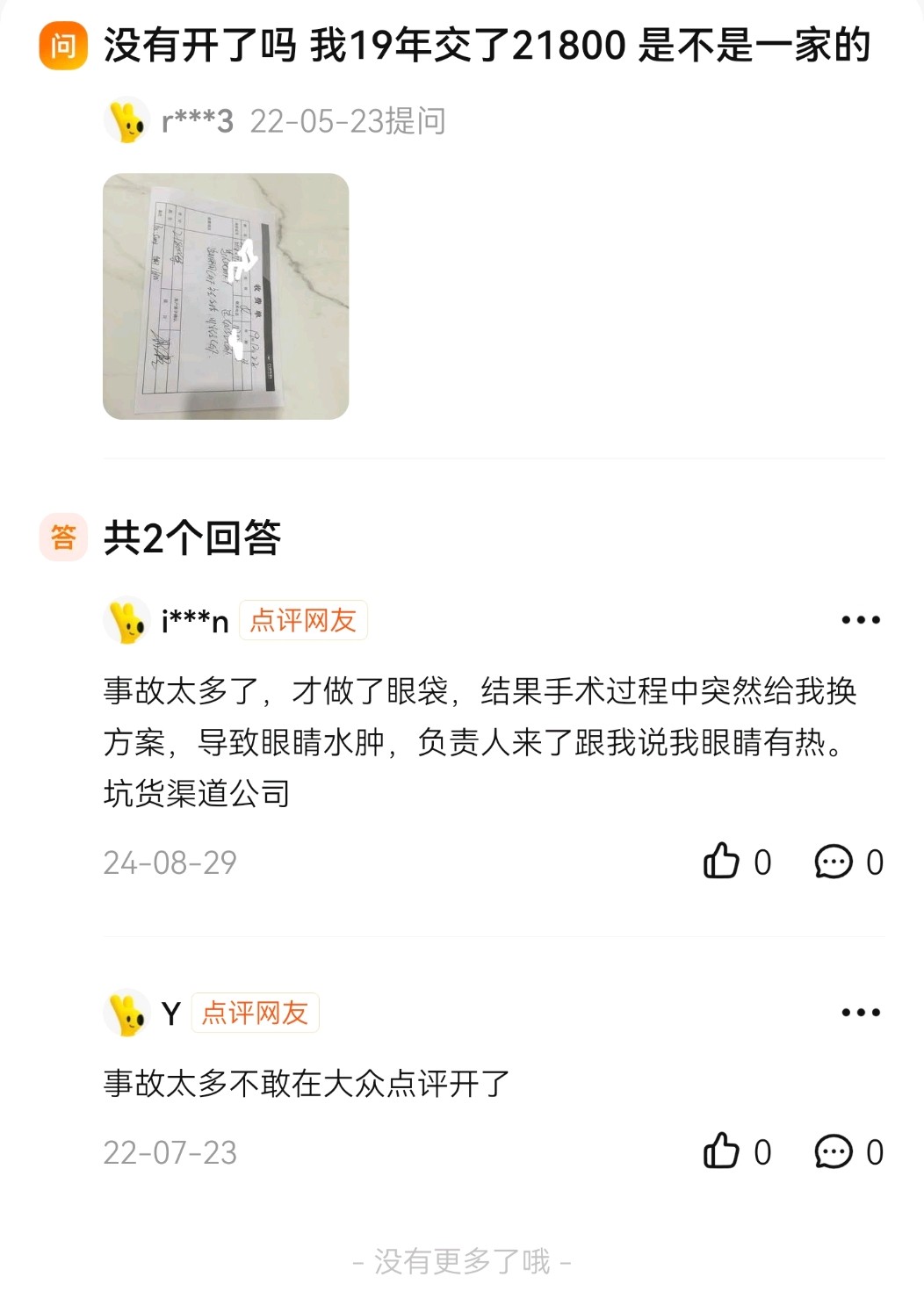Open the more options menu on Y's answer
The image size is (924, 1313).
pyautogui.click(x=860, y=1013)
